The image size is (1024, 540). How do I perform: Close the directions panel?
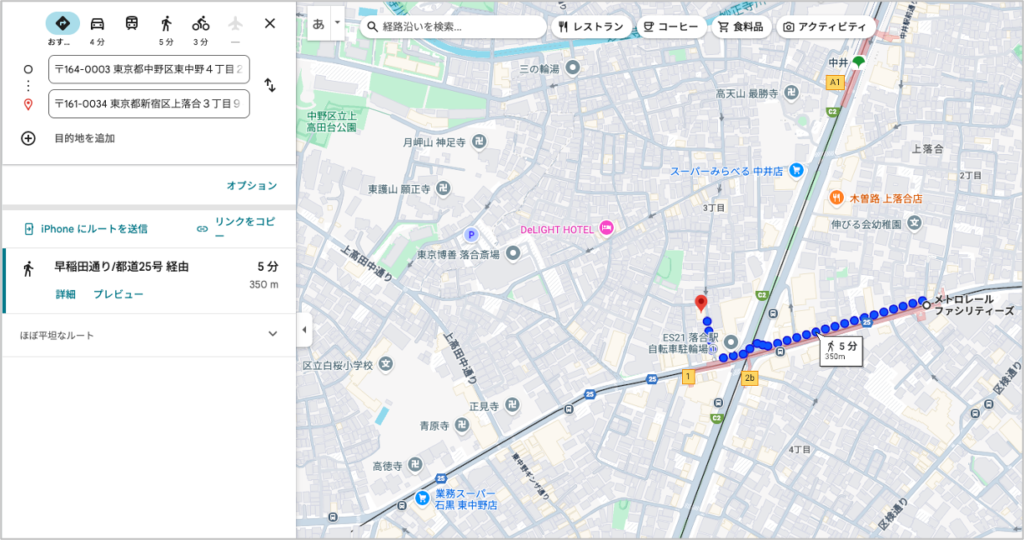[269, 23]
